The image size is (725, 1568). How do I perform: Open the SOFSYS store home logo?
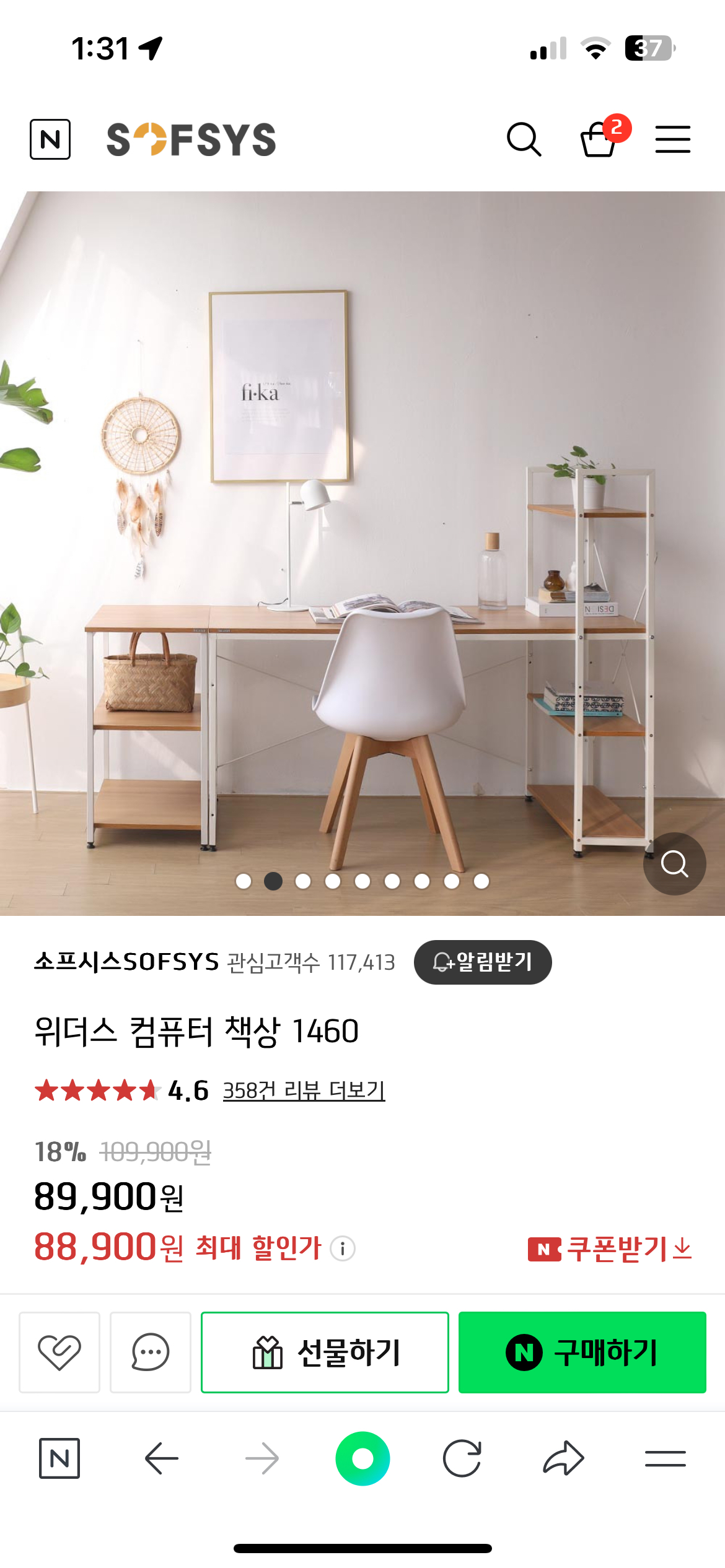click(191, 139)
